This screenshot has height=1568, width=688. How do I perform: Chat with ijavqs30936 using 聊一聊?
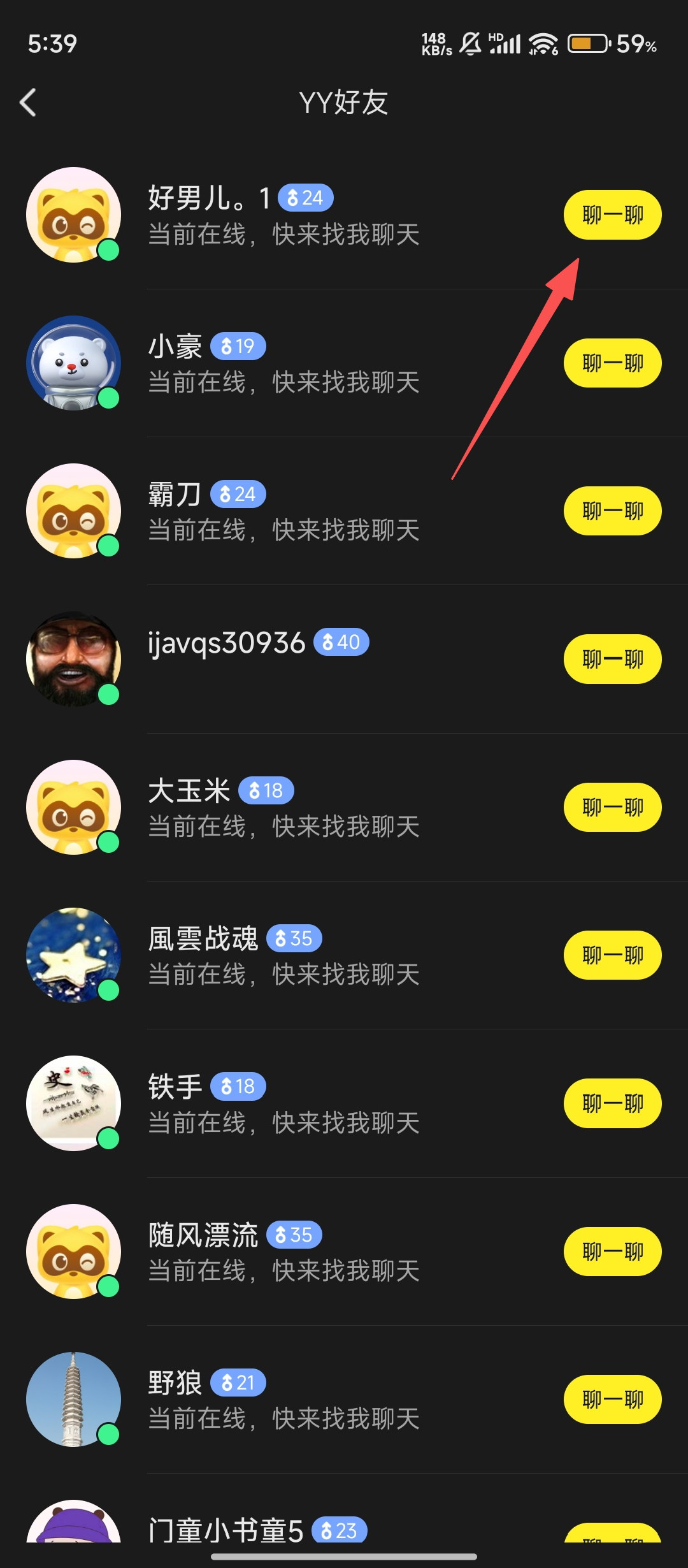coord(612,659)
